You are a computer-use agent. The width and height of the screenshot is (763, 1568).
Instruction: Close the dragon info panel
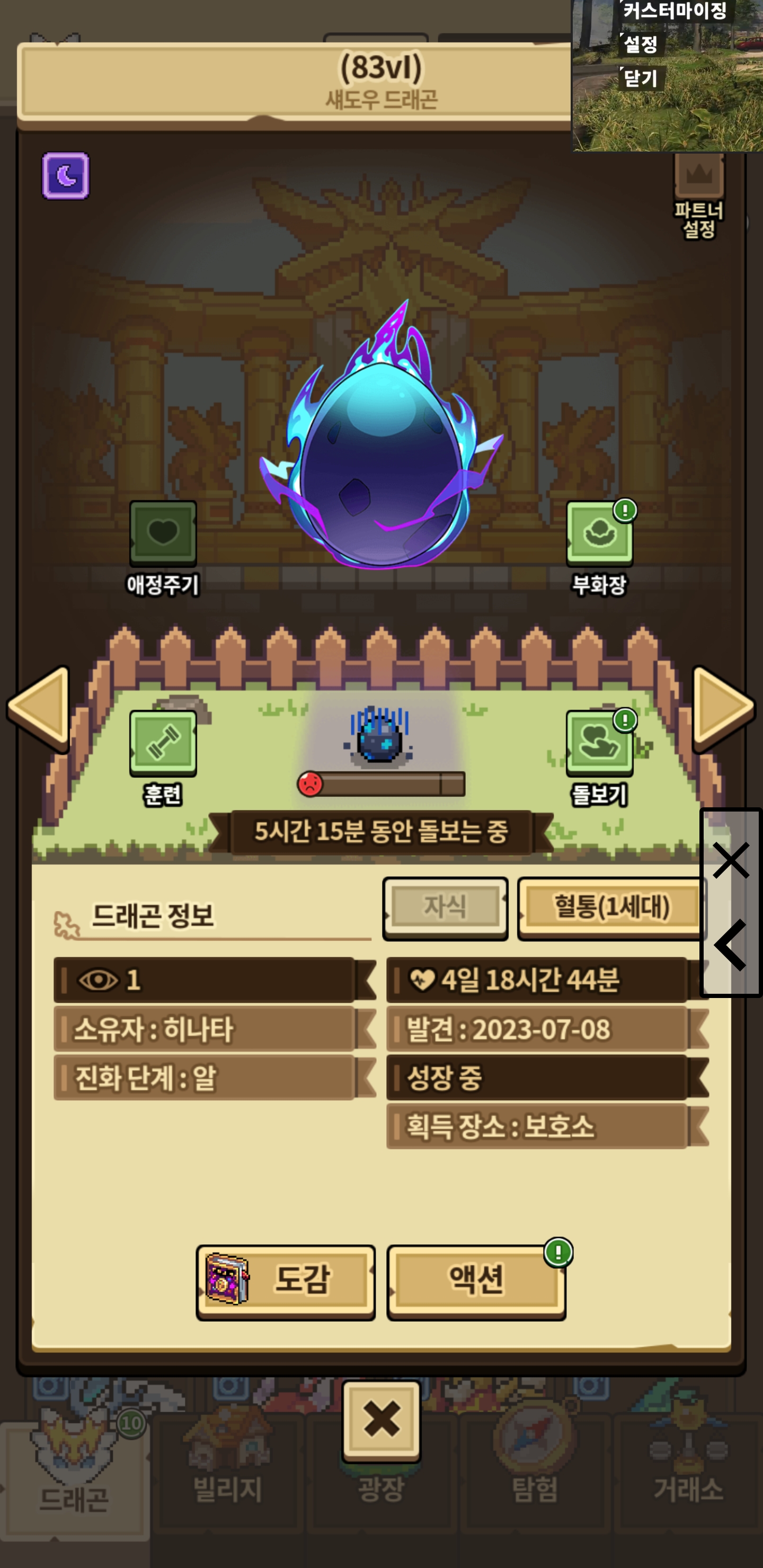coord(381,1420)
